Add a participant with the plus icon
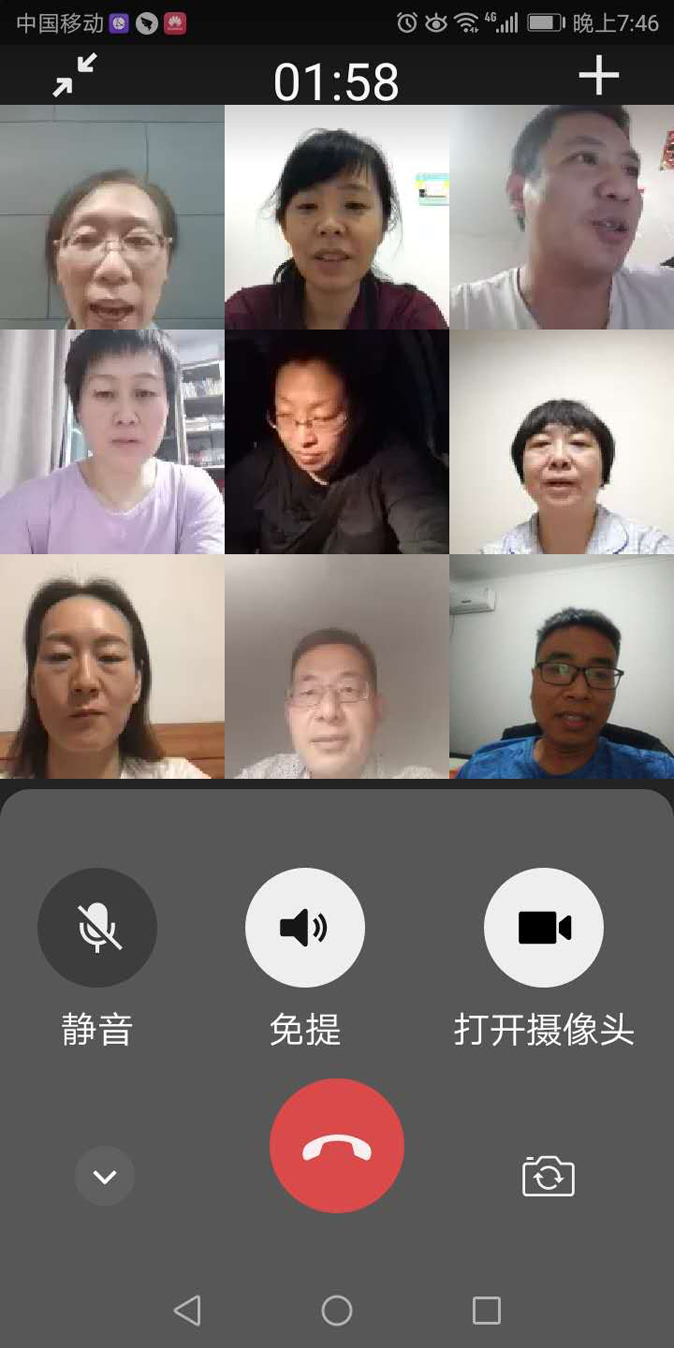 [599, 75]
